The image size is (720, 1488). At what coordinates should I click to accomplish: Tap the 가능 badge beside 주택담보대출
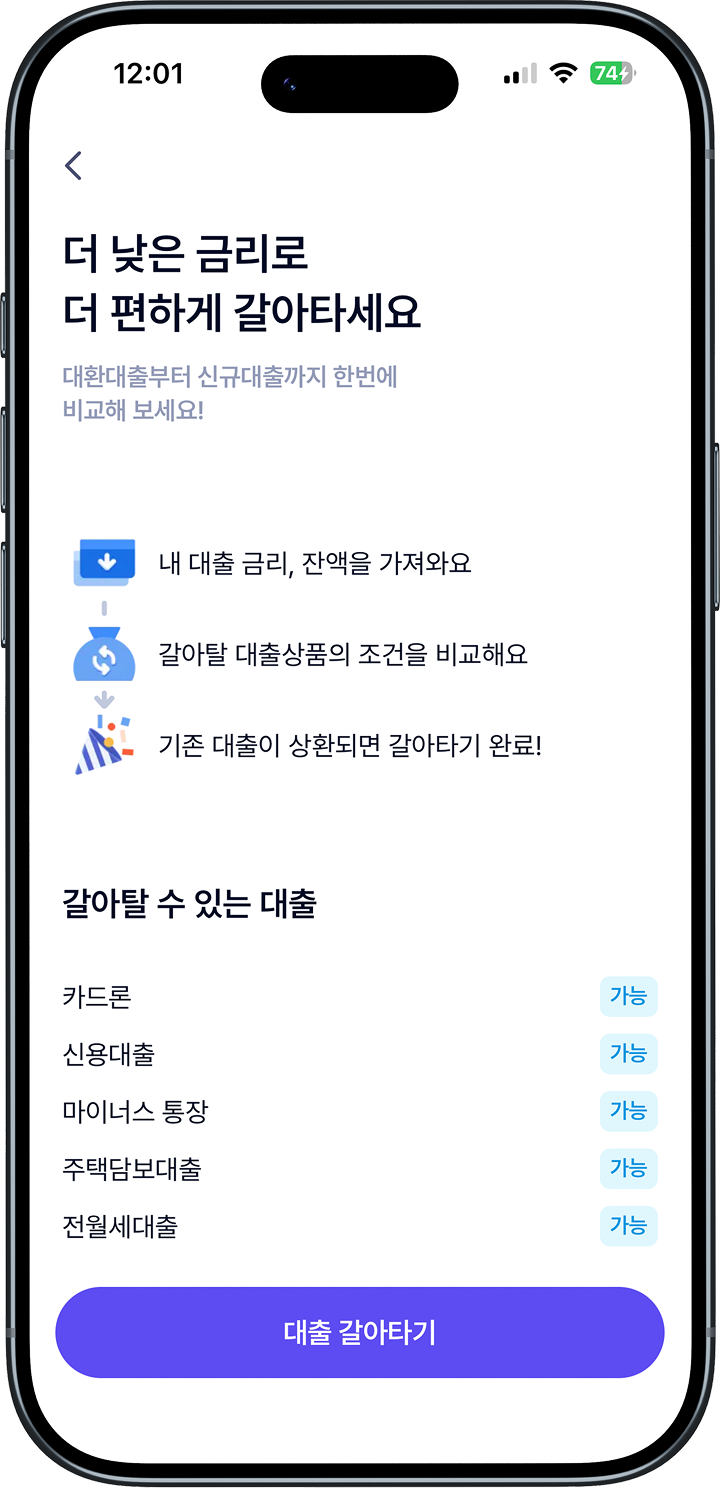pyautogui.click(x=629, y=1169)
